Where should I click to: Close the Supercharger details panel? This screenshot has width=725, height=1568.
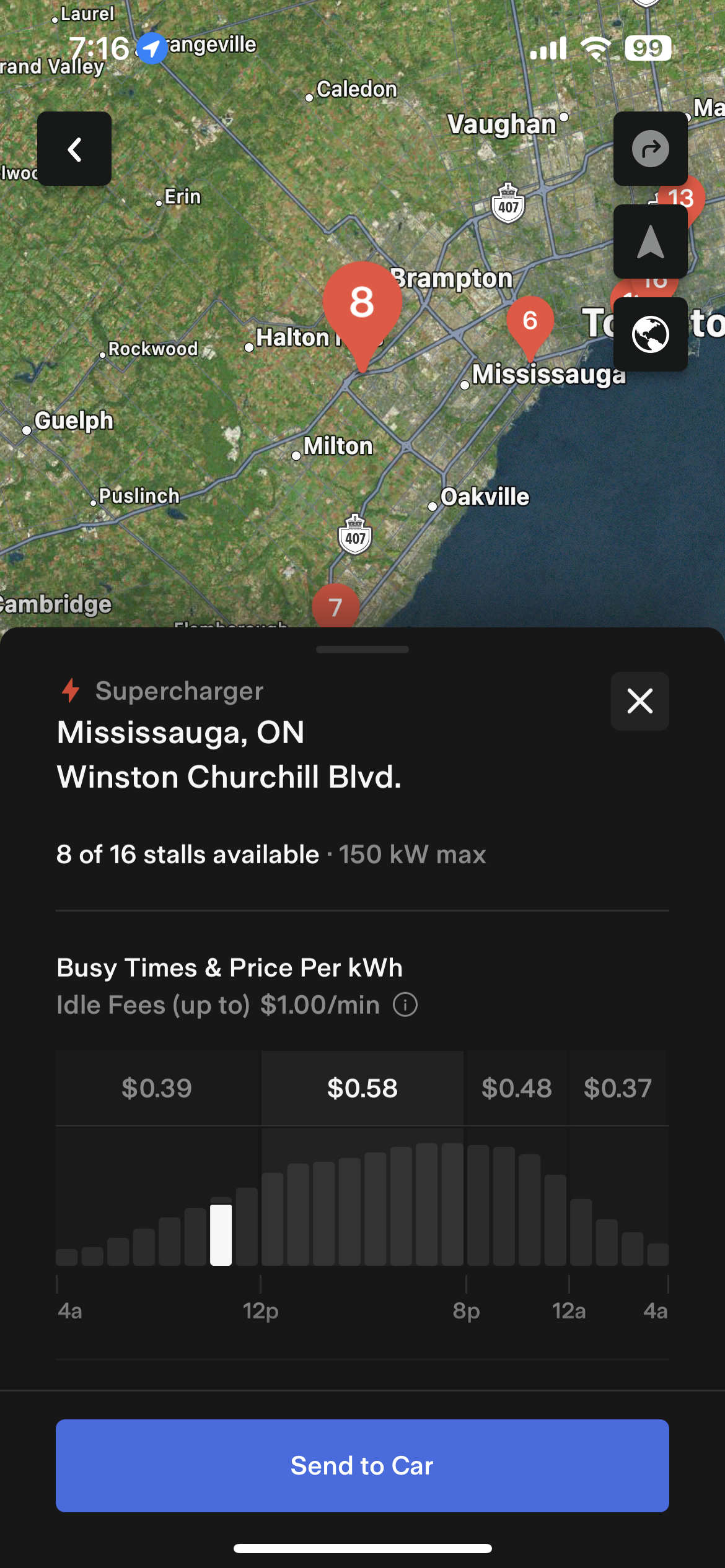click(x=639, y=701)
